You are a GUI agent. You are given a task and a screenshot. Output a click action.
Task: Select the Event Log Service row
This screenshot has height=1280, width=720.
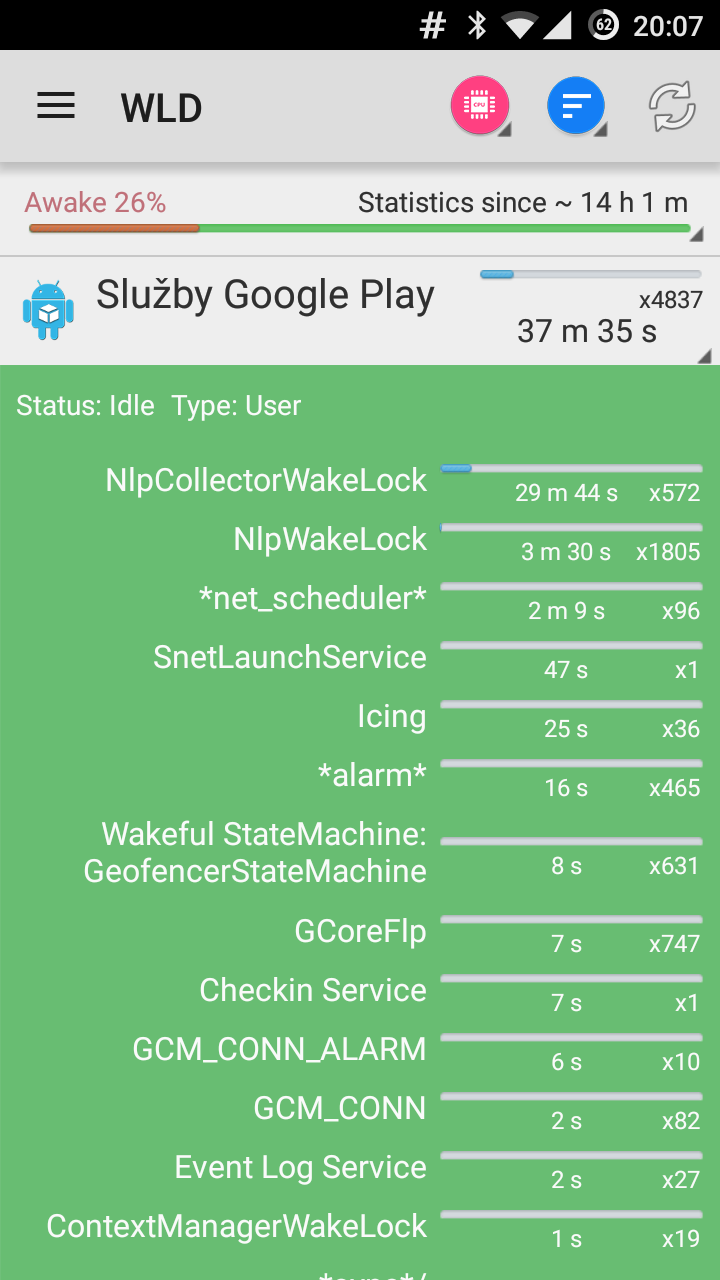[360, 1169]
